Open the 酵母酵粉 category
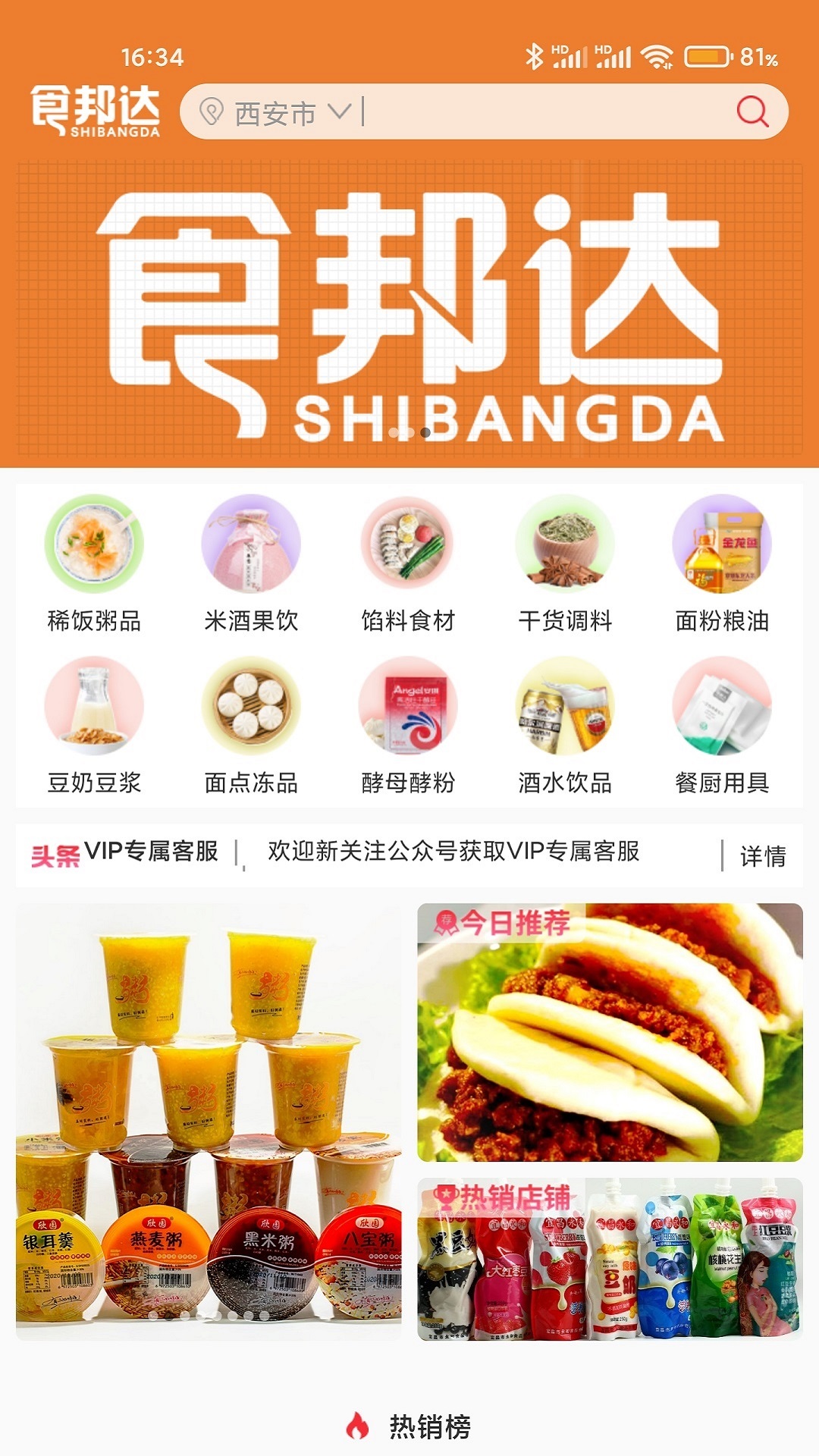Viewport: 819px width, 1456px height. click(x=408, y=726)
